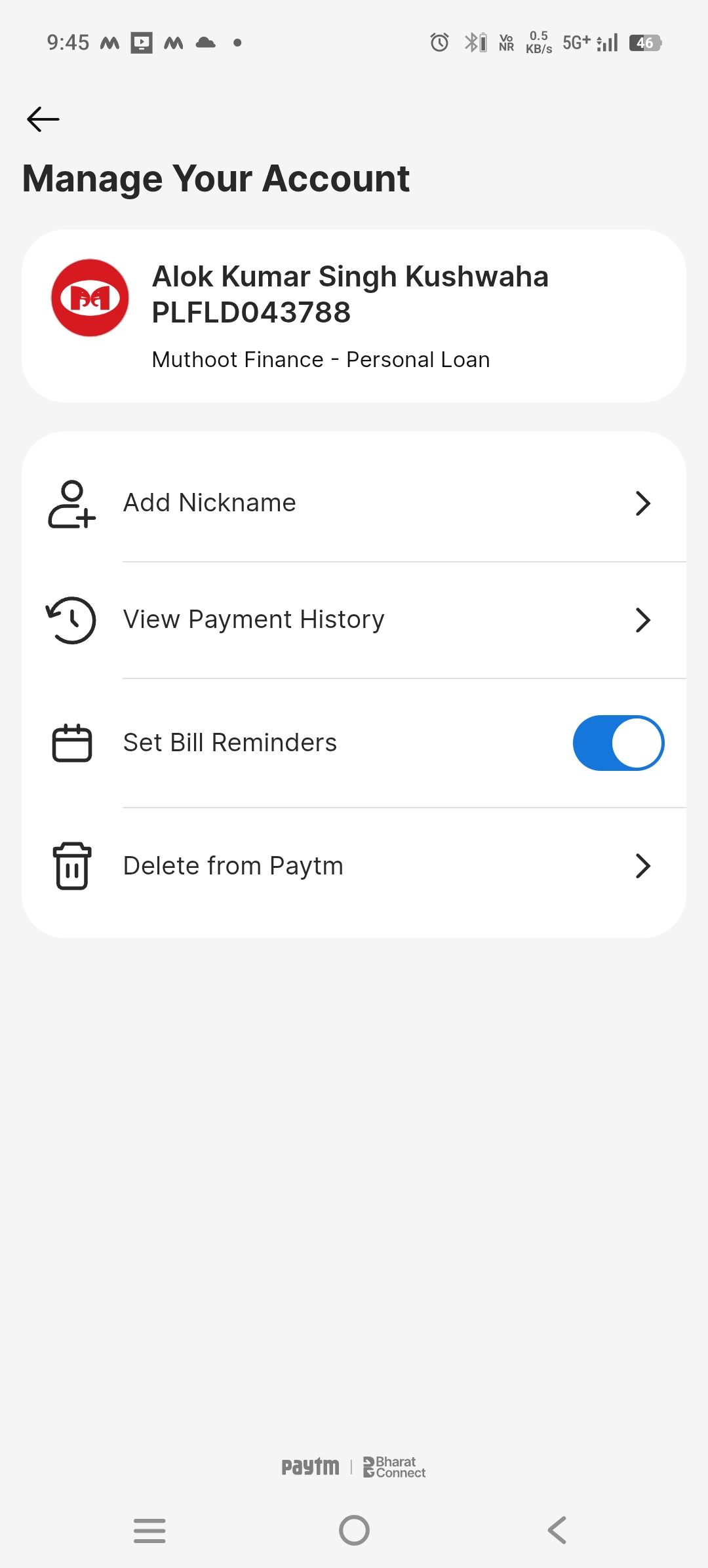Tap the system home button

tap(354, 1531)
